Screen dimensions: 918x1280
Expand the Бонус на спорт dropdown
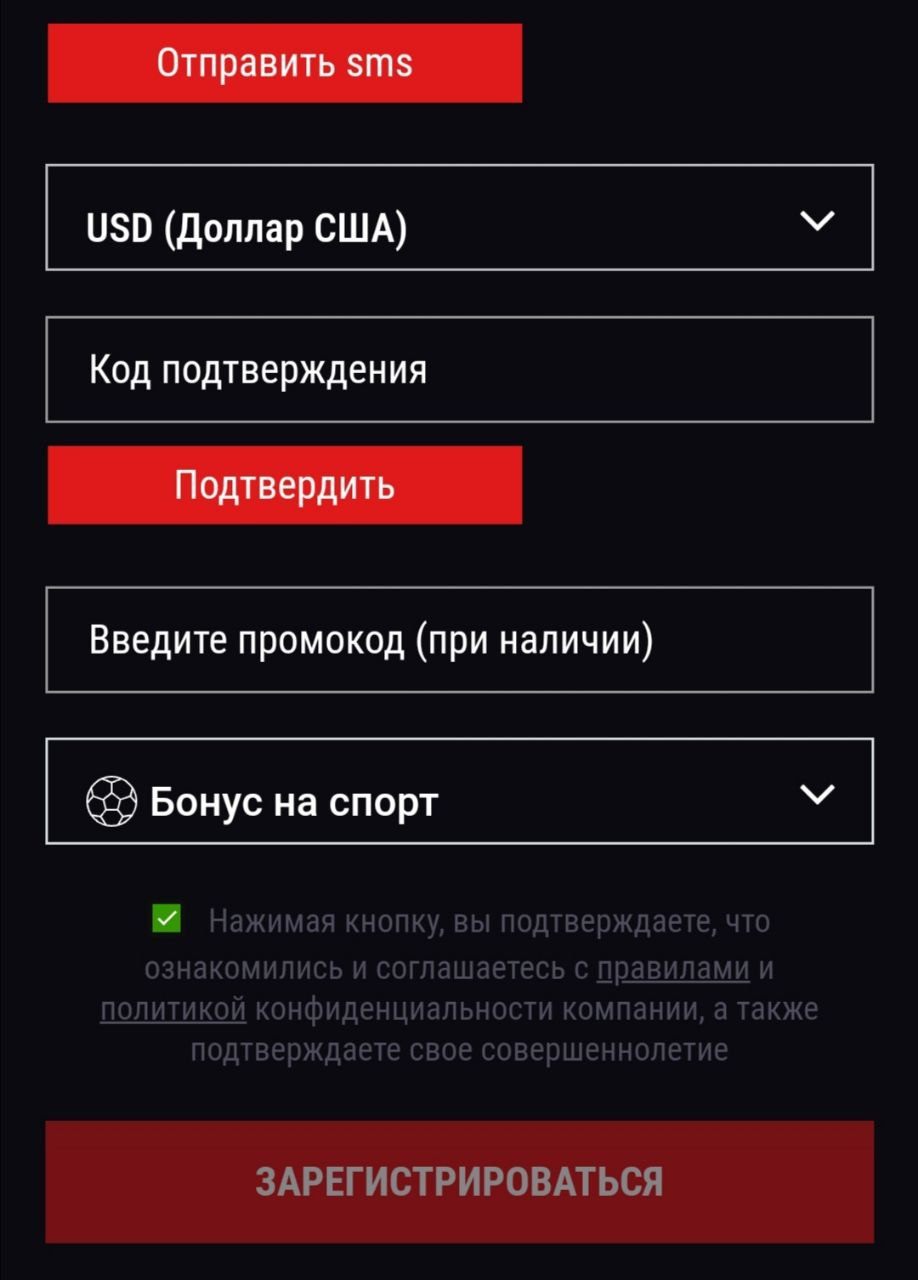[x=459, y=792]
